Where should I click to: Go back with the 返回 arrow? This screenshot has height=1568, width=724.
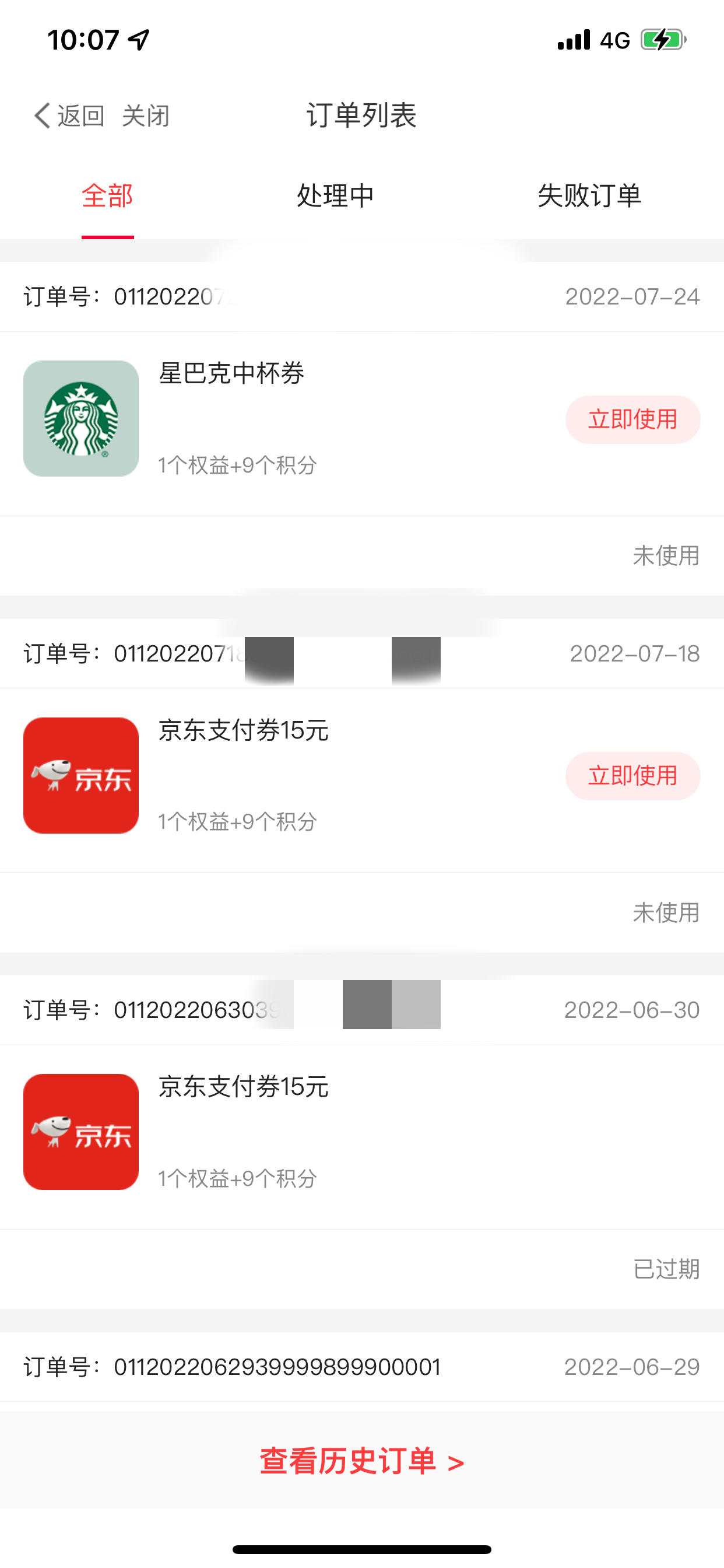(68, 115)
